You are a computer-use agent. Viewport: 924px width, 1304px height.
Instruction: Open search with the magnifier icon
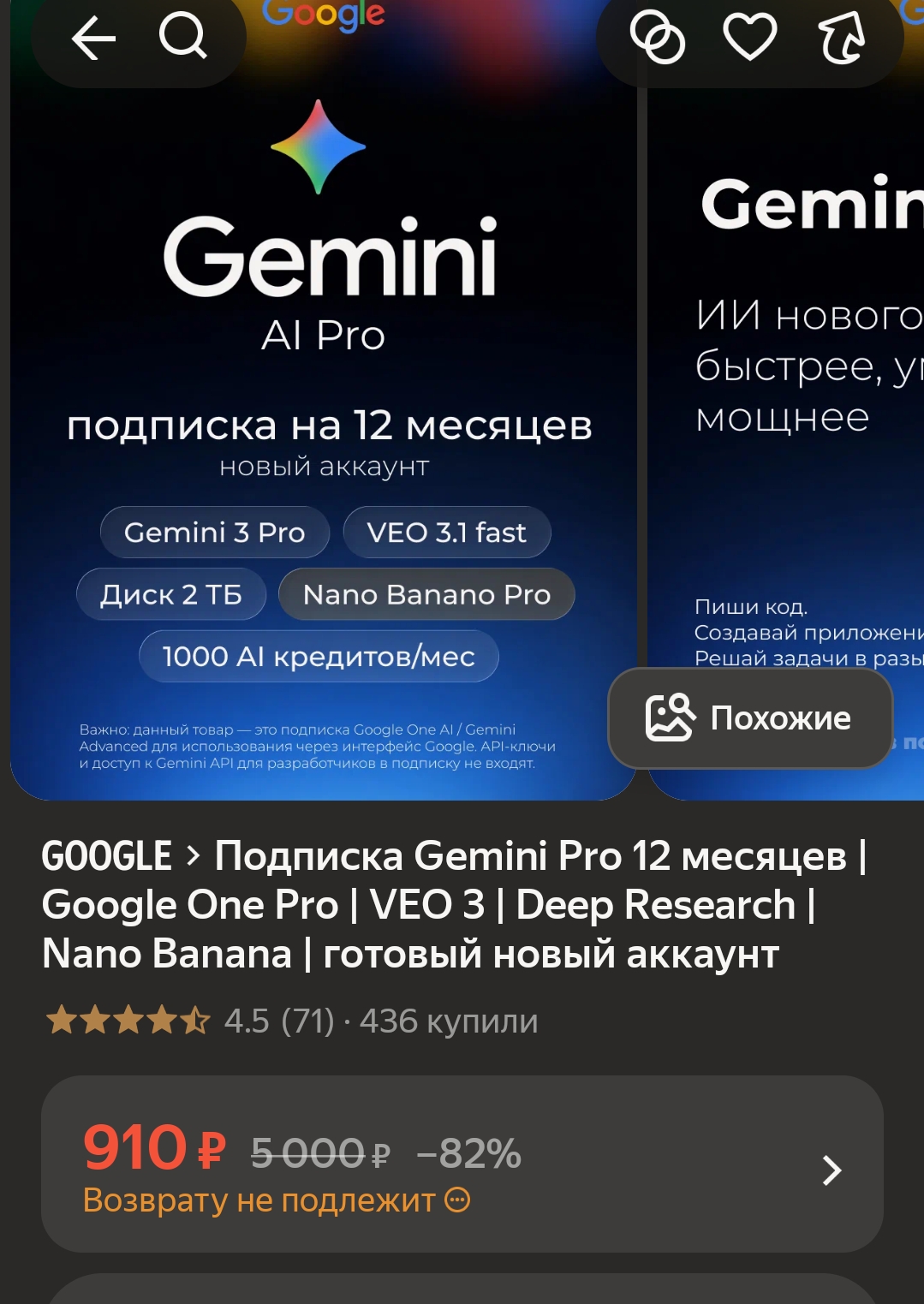tap(183, 38)
